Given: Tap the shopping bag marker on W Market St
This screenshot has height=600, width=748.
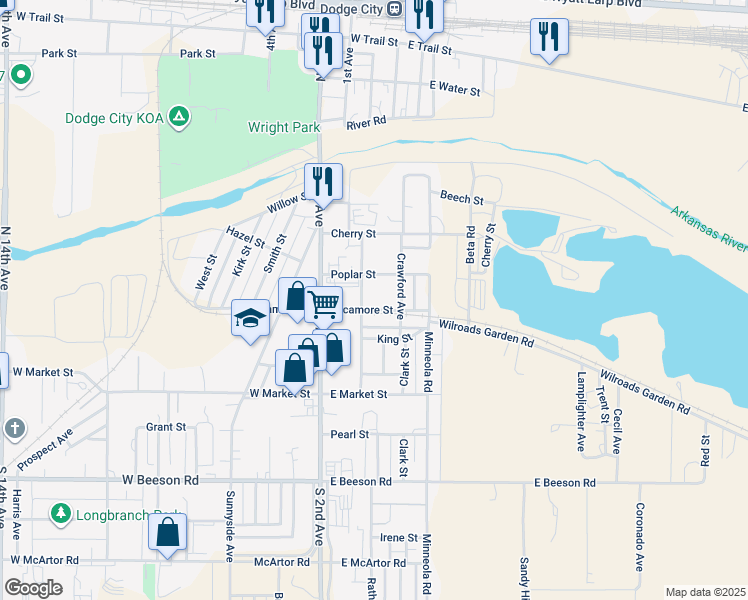Looking at the screenshot, I should point(295,369).
